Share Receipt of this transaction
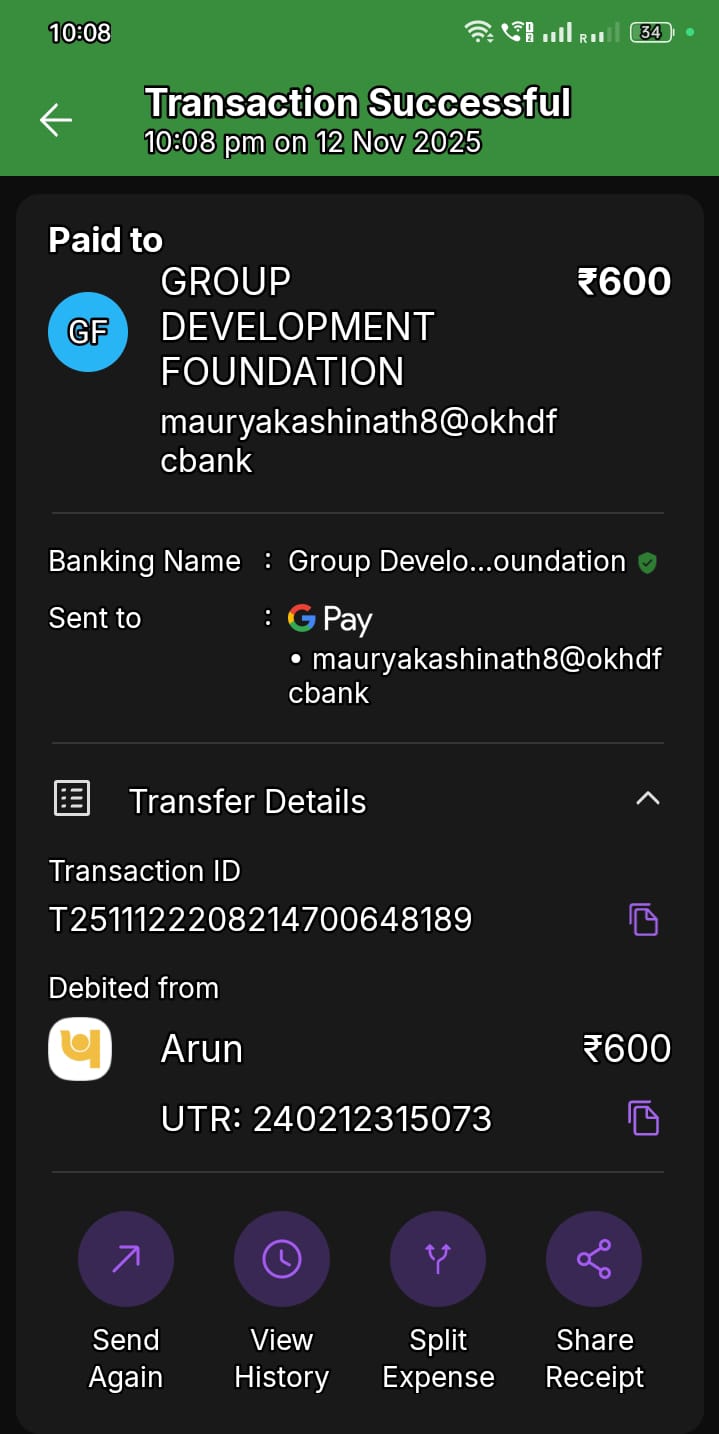This screenshot has width=719, height=1434. (594, 1259)
